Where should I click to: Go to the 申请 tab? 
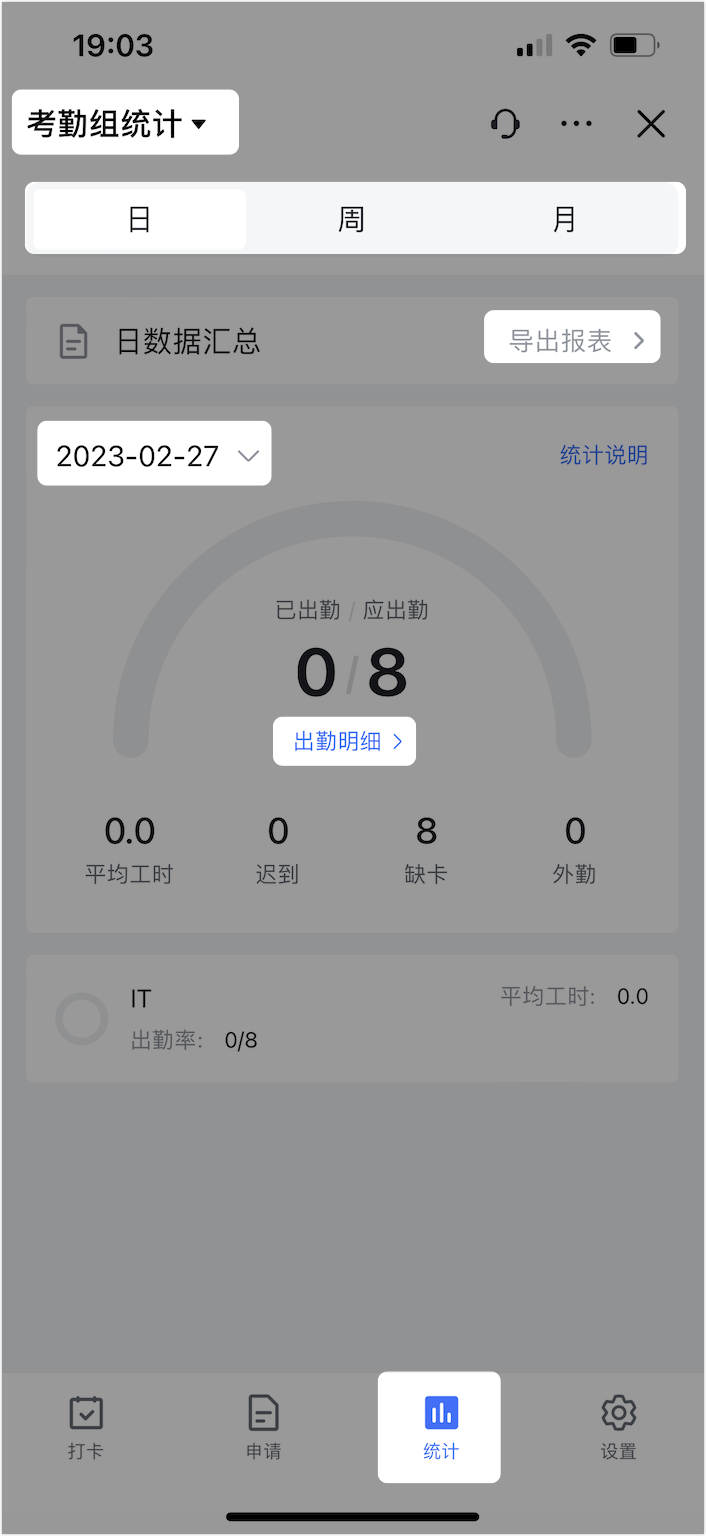(263, 1427)
